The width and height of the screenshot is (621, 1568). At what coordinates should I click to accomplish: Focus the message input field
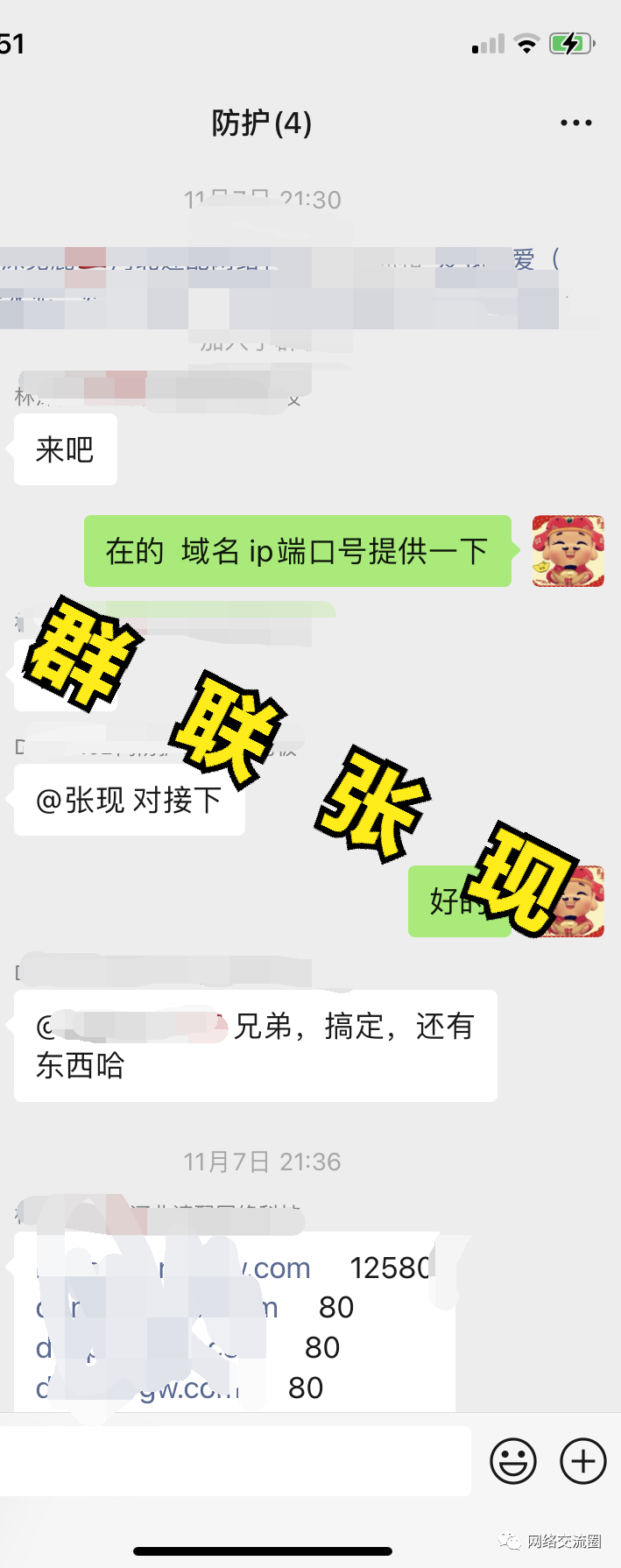pyautogui.click(x=235, y=1460)
